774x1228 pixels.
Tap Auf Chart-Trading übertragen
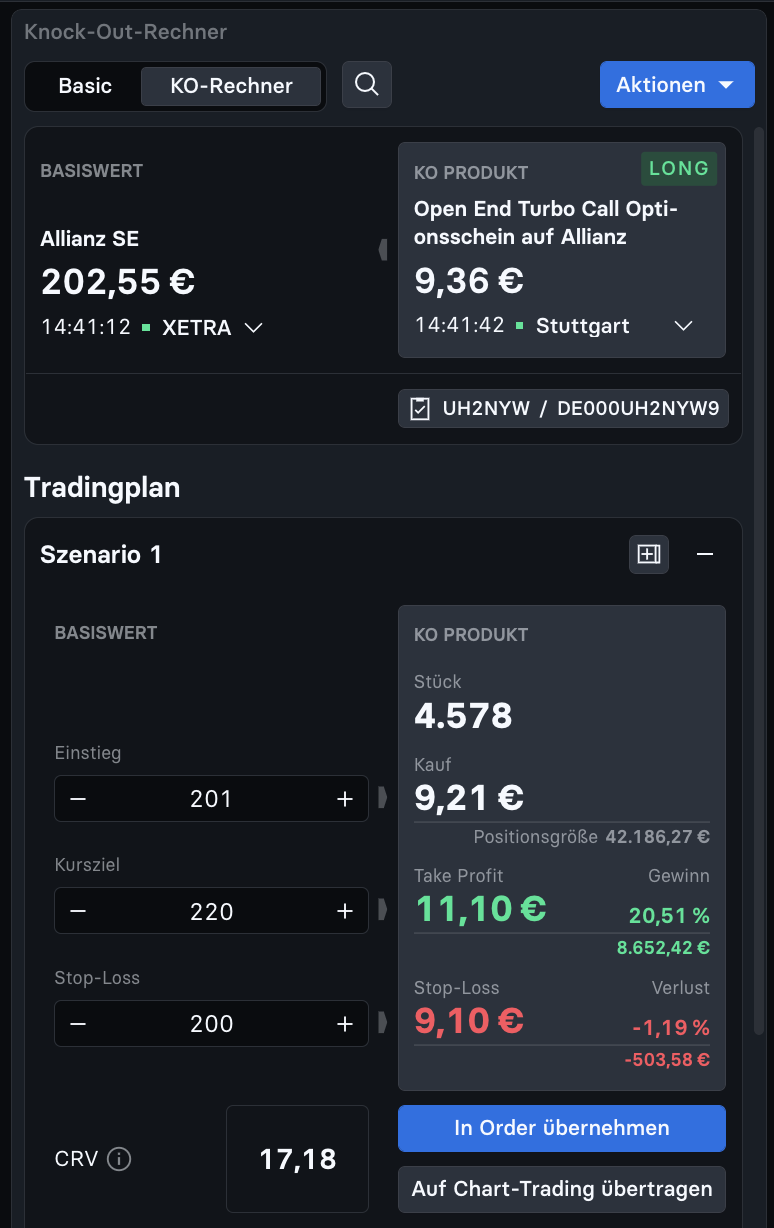click(561, 1189)
